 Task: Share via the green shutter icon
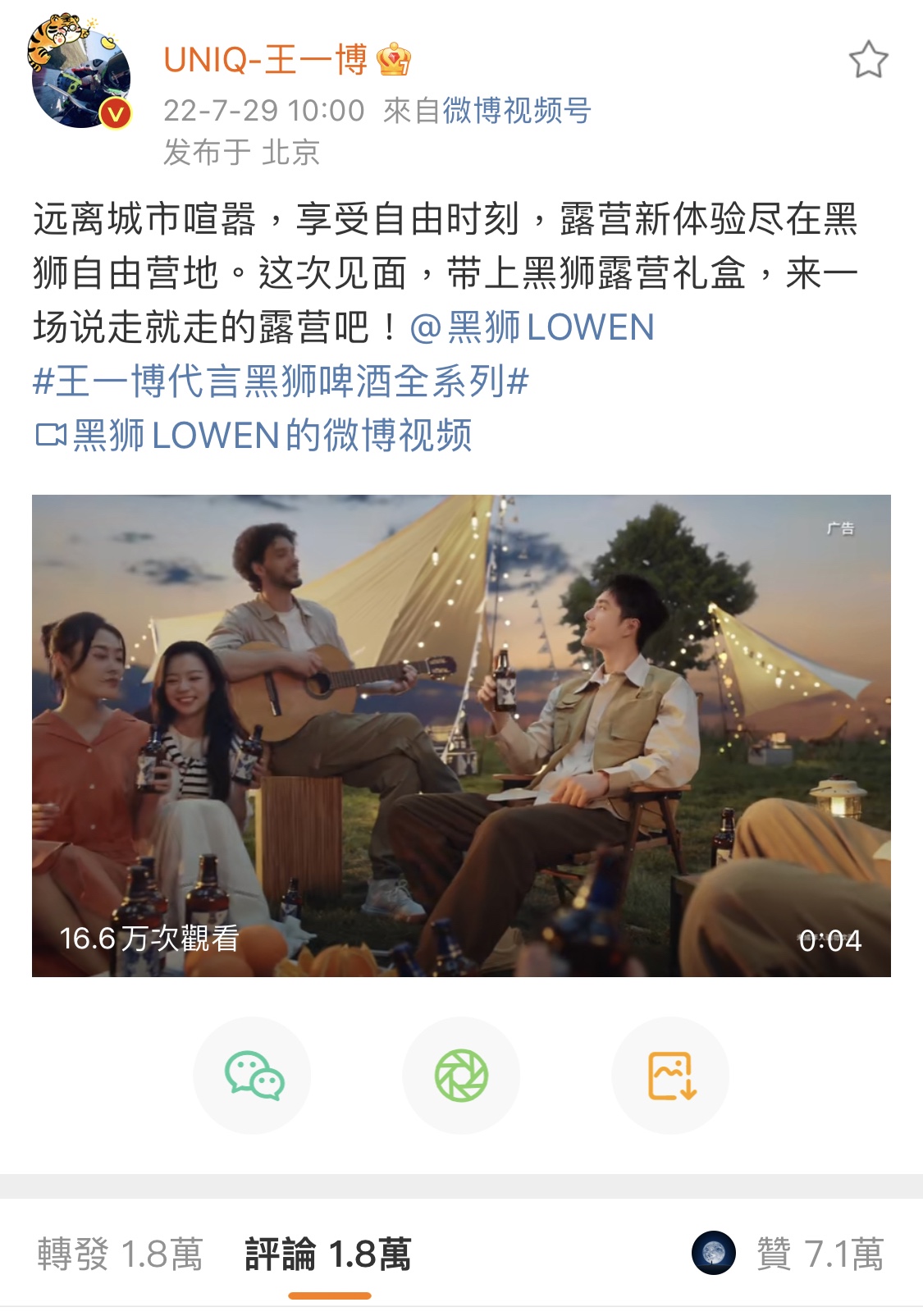pos(461,1075)
